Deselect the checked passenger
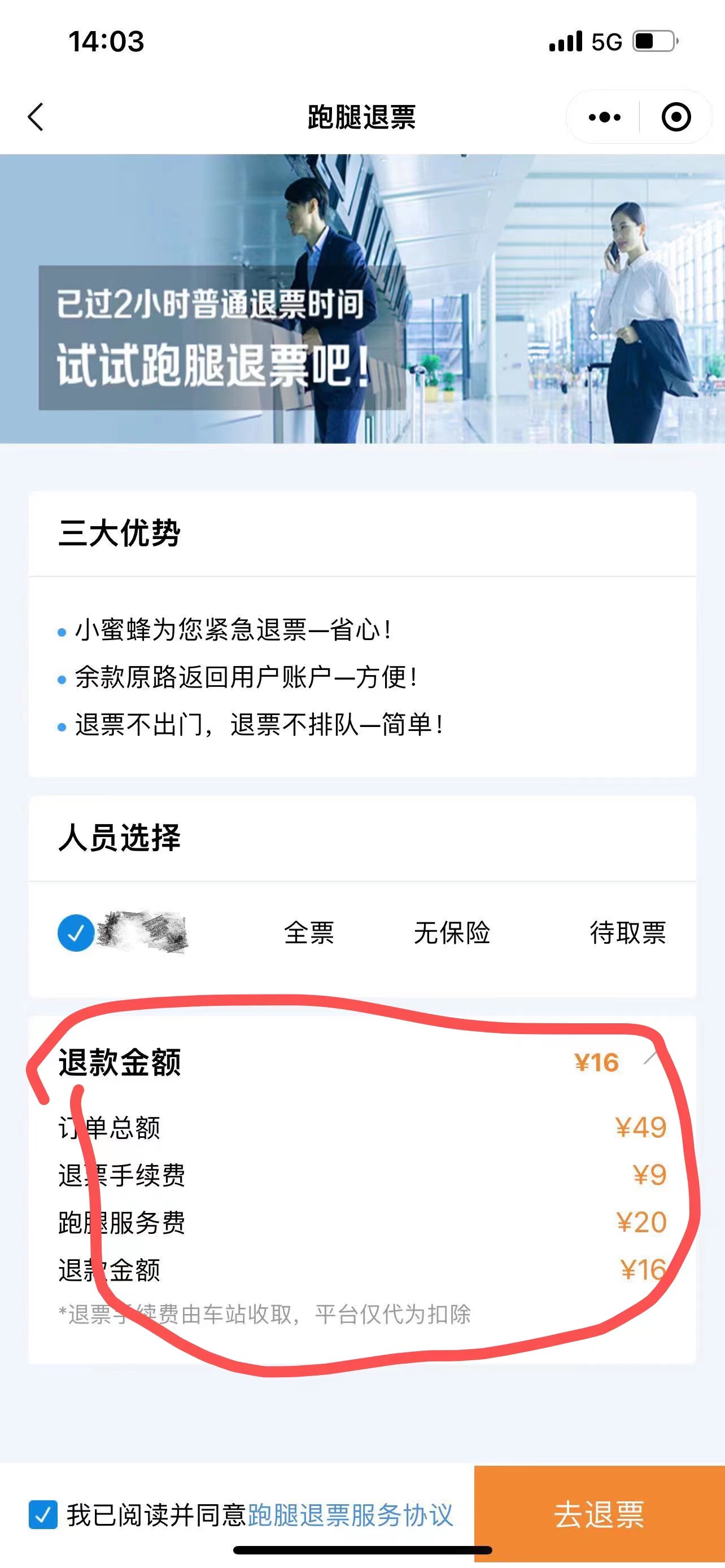Screen dimensions: 725x1568 pyautogui.click(x=76, y=932)
